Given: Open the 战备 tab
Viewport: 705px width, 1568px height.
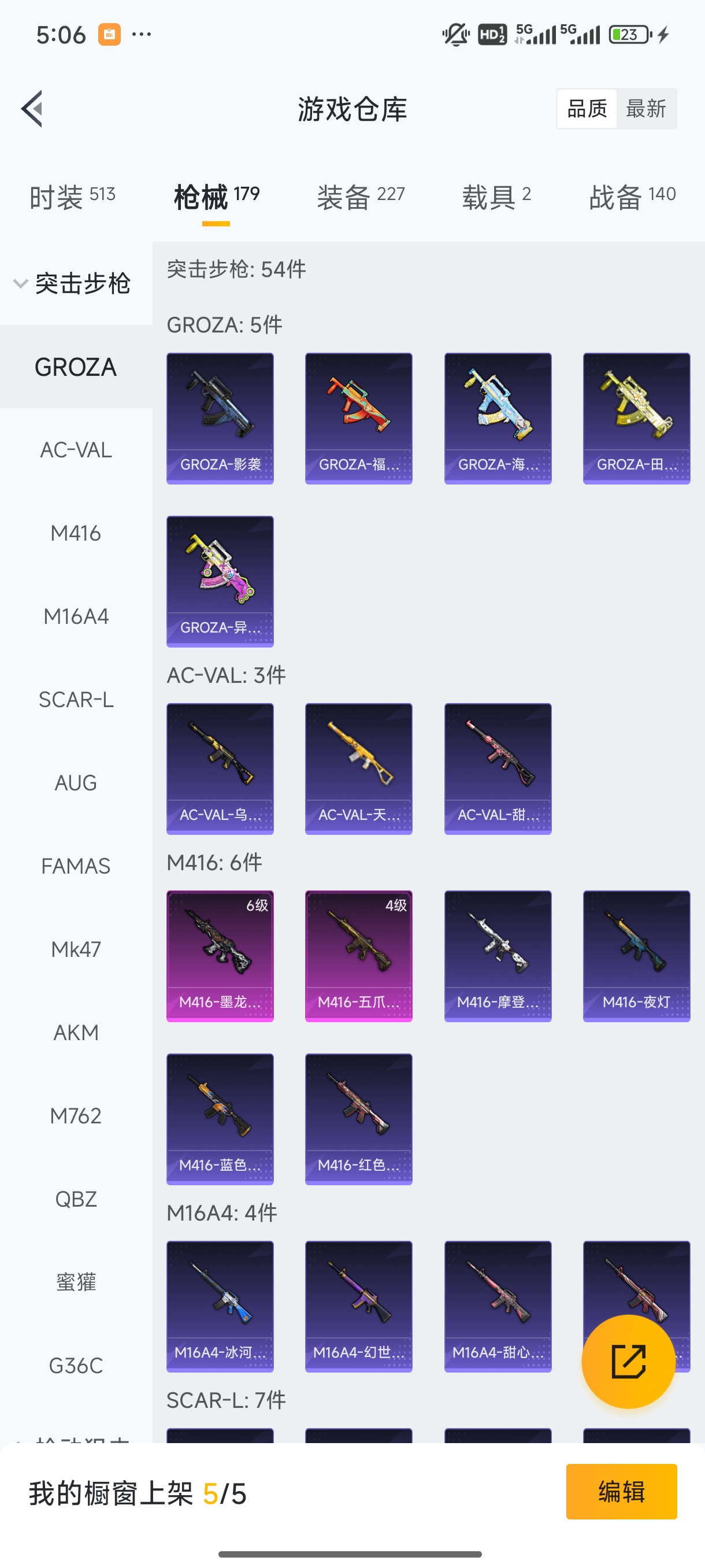Looking at the screenshot, I should [632, 197].
